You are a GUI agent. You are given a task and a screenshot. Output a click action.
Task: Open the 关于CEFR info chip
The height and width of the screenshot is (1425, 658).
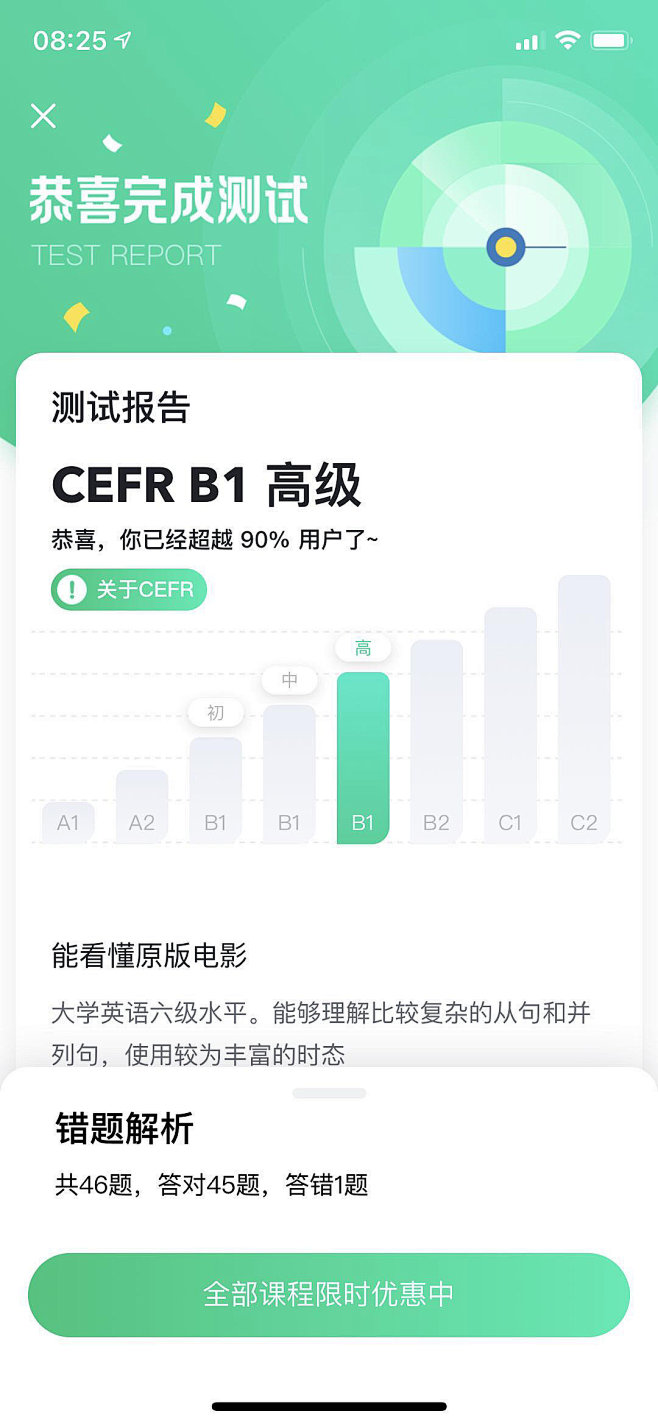pyautogui.click(x=129, y=590)
